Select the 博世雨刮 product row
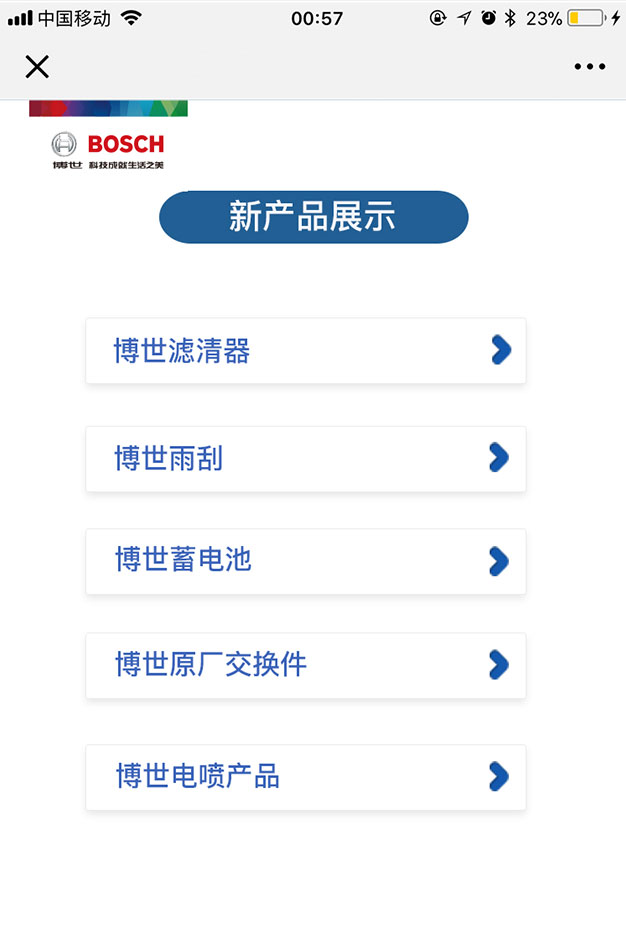Viewport: 626px width, 947px height. (305, 459)
